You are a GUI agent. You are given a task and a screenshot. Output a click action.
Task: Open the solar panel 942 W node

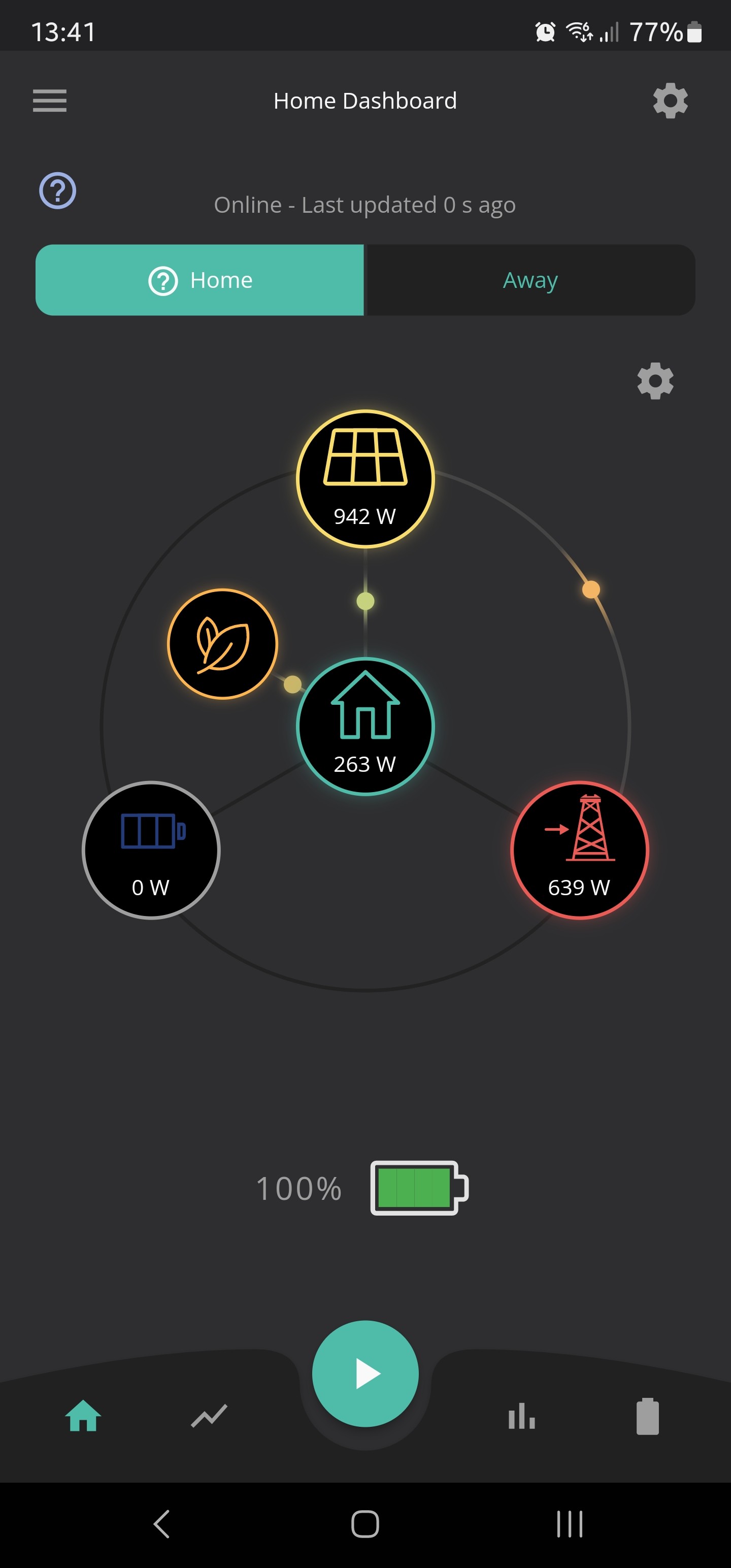pyautogui.click(x=365, y=479)
